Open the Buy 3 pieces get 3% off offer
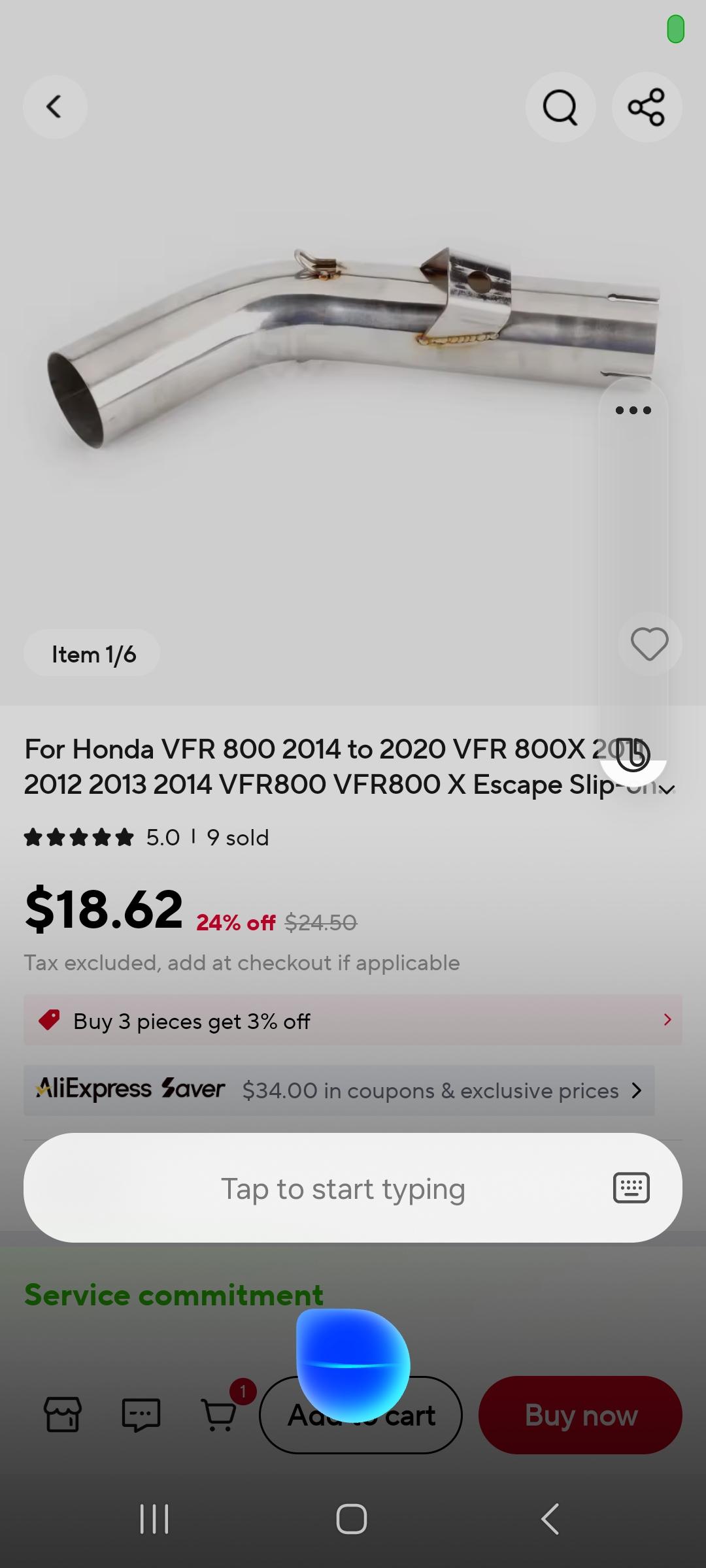706x1568 pixels. [353, 1020]
